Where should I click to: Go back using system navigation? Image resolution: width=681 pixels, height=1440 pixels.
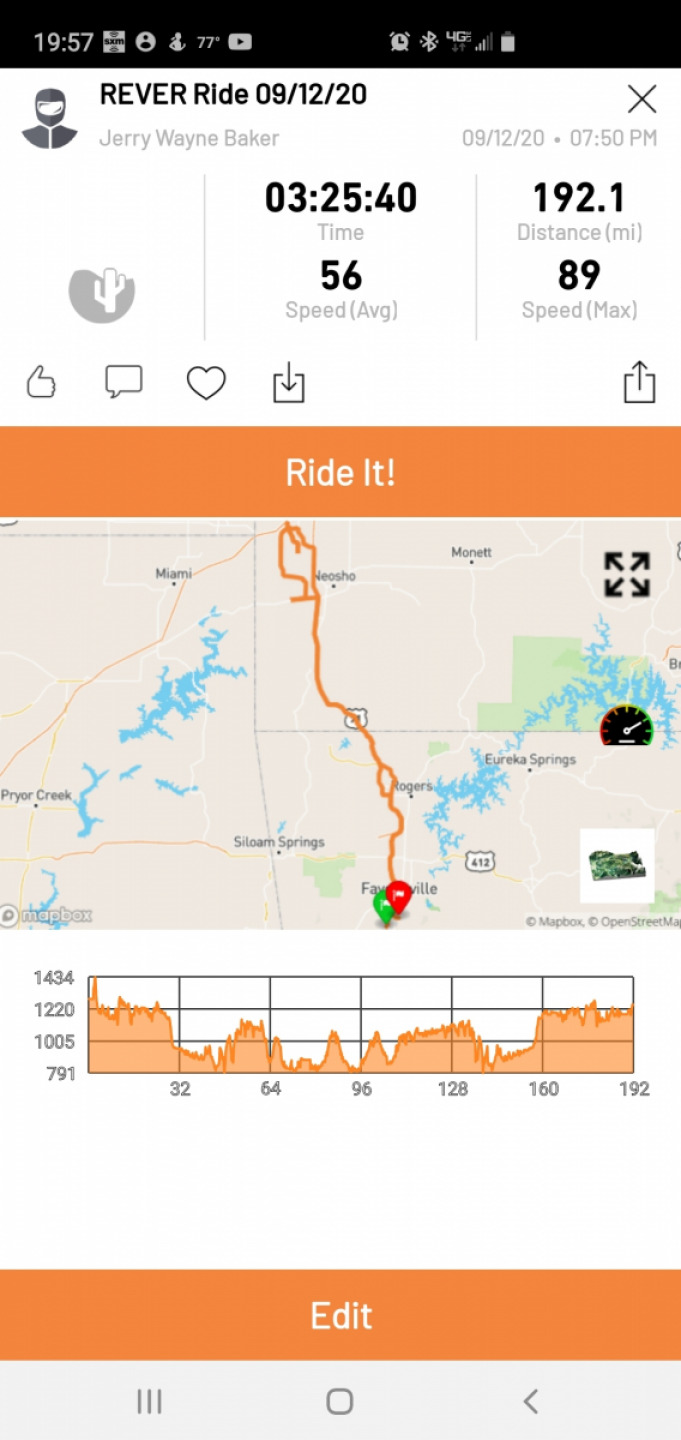[x=531, y=1401]
